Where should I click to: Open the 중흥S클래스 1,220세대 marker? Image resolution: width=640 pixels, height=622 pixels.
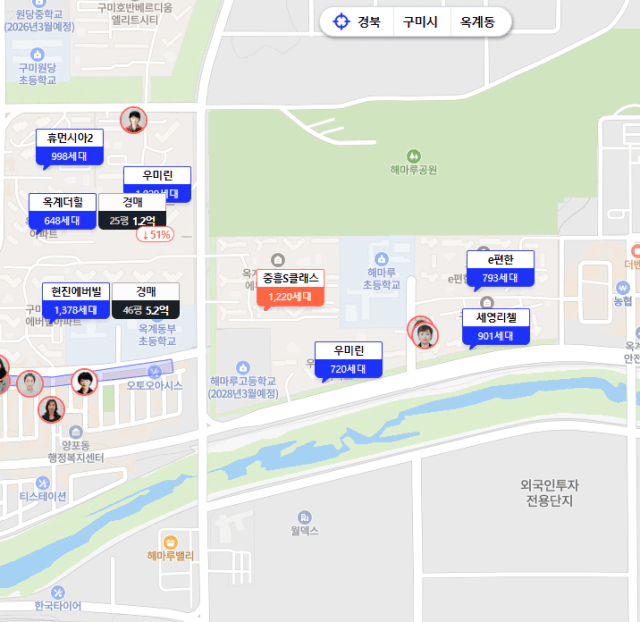click(x=290, y=287)
